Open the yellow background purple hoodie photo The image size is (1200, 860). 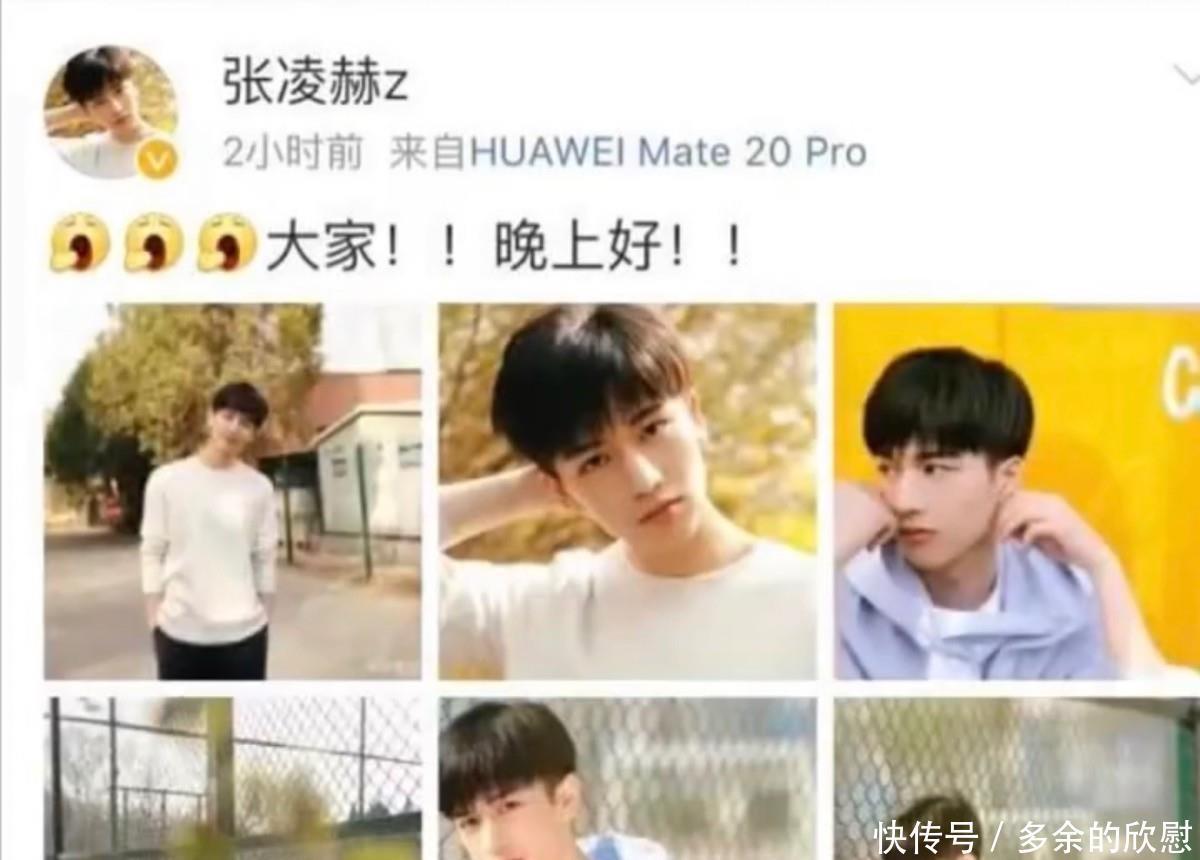1017,492
